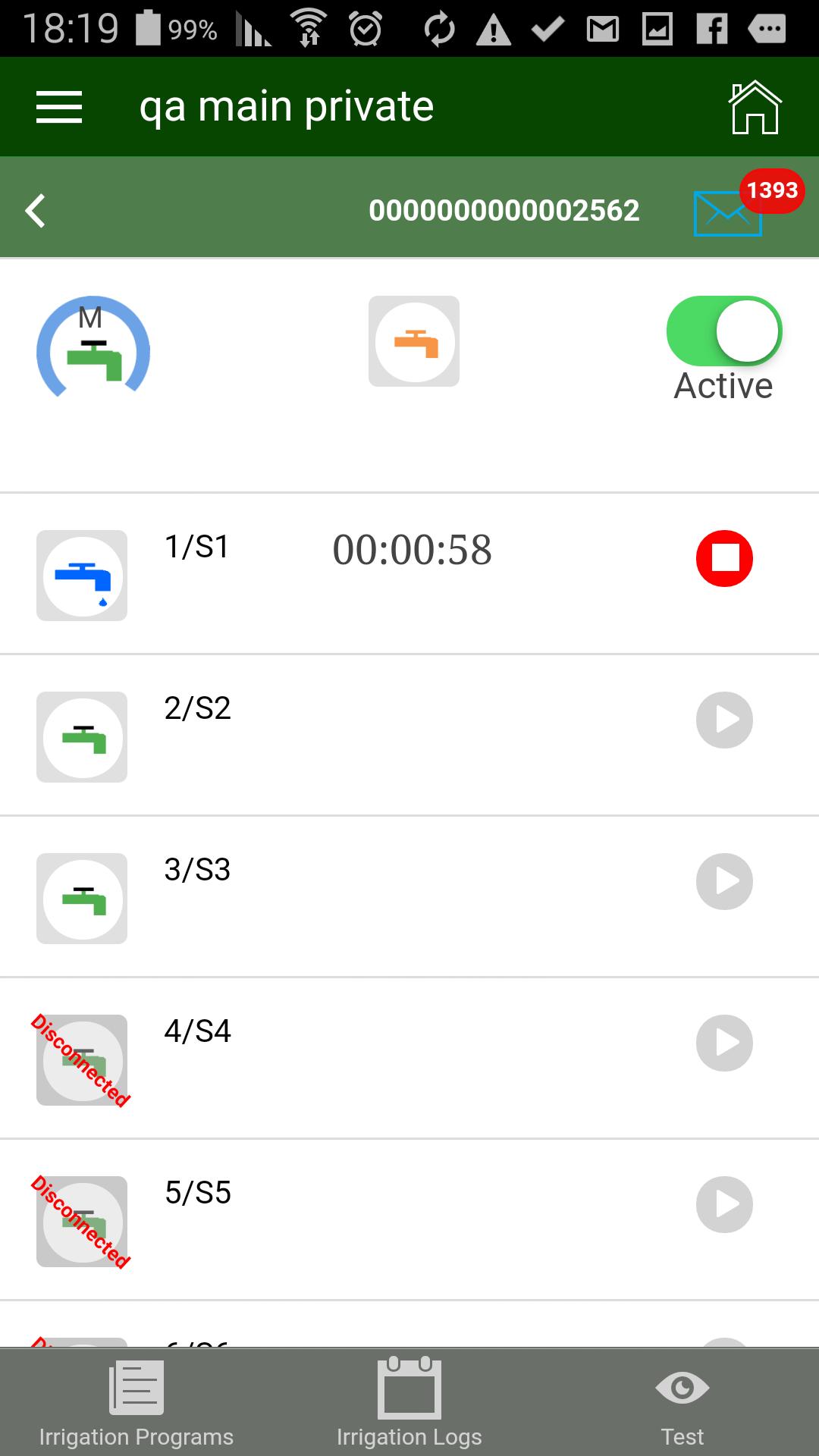Start irrigation on valve 2/S2
This screenshot has width=819, height=1456.
(x=724, y=720)
